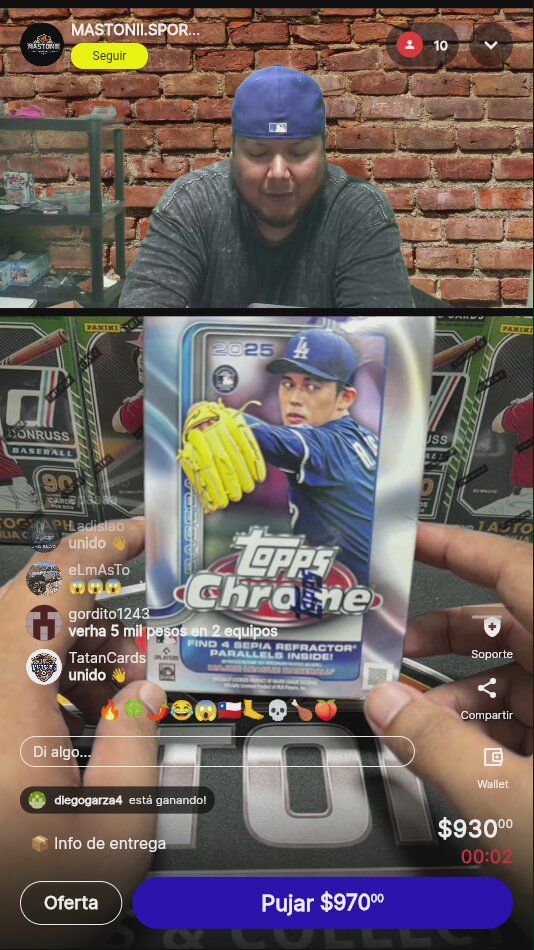Image resolution: width=534 pixels, height=950 pixels.
Task: Send the laughing emoji reaction
Action: click(180, 710)
